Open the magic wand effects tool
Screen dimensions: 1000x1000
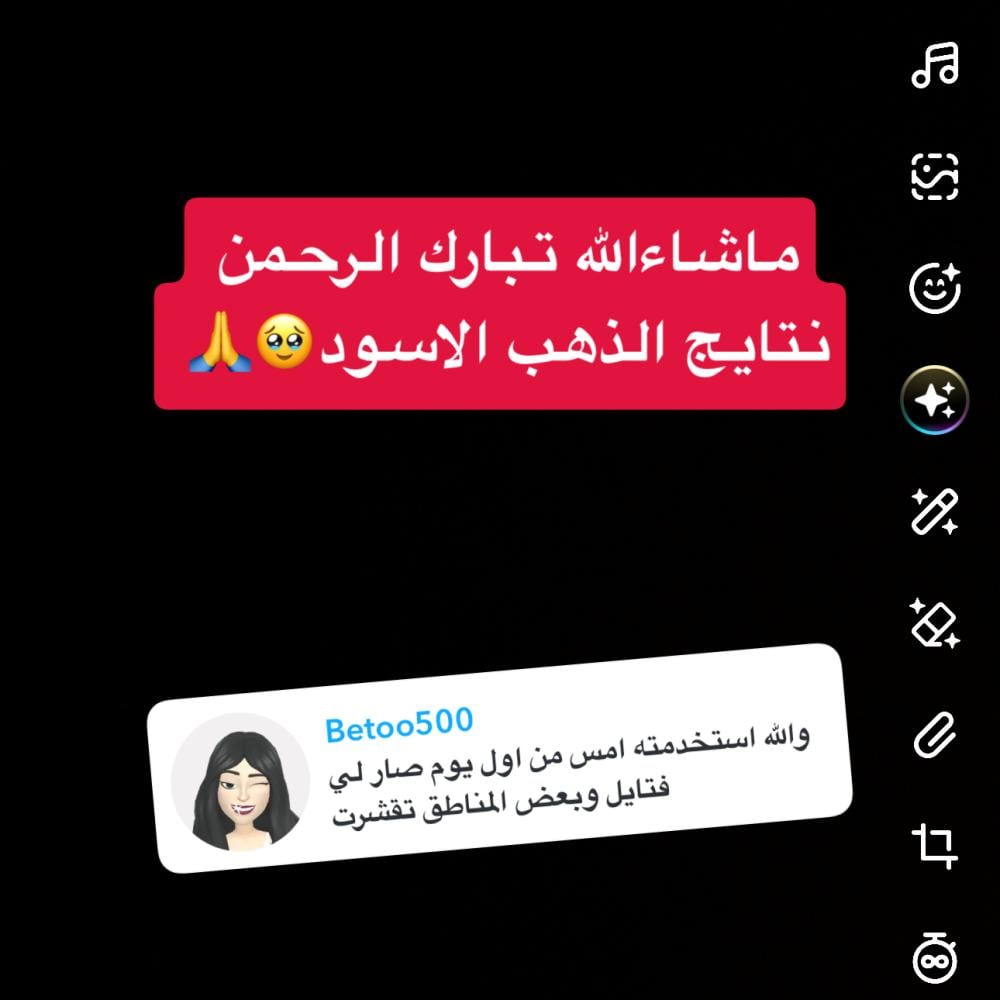pyautogui.click(x=935, y=512)
